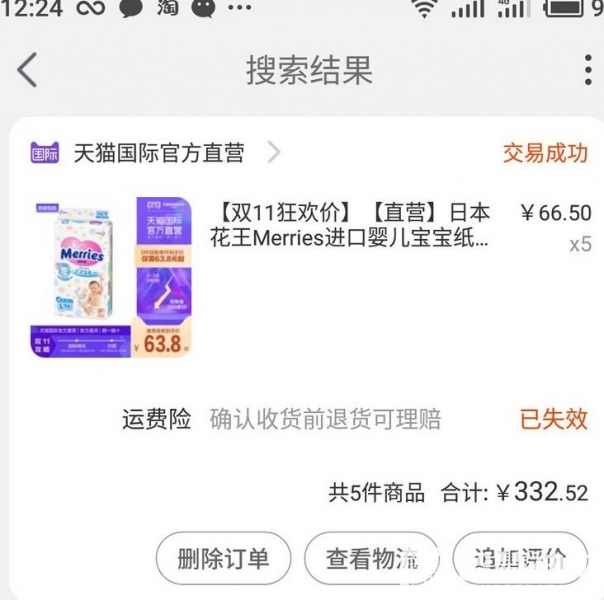The height and width of the screenshot is (600, 604).
Task: Tap 查看物流 to view shipping
Action: pyautogui.click(x=371, y=559)
